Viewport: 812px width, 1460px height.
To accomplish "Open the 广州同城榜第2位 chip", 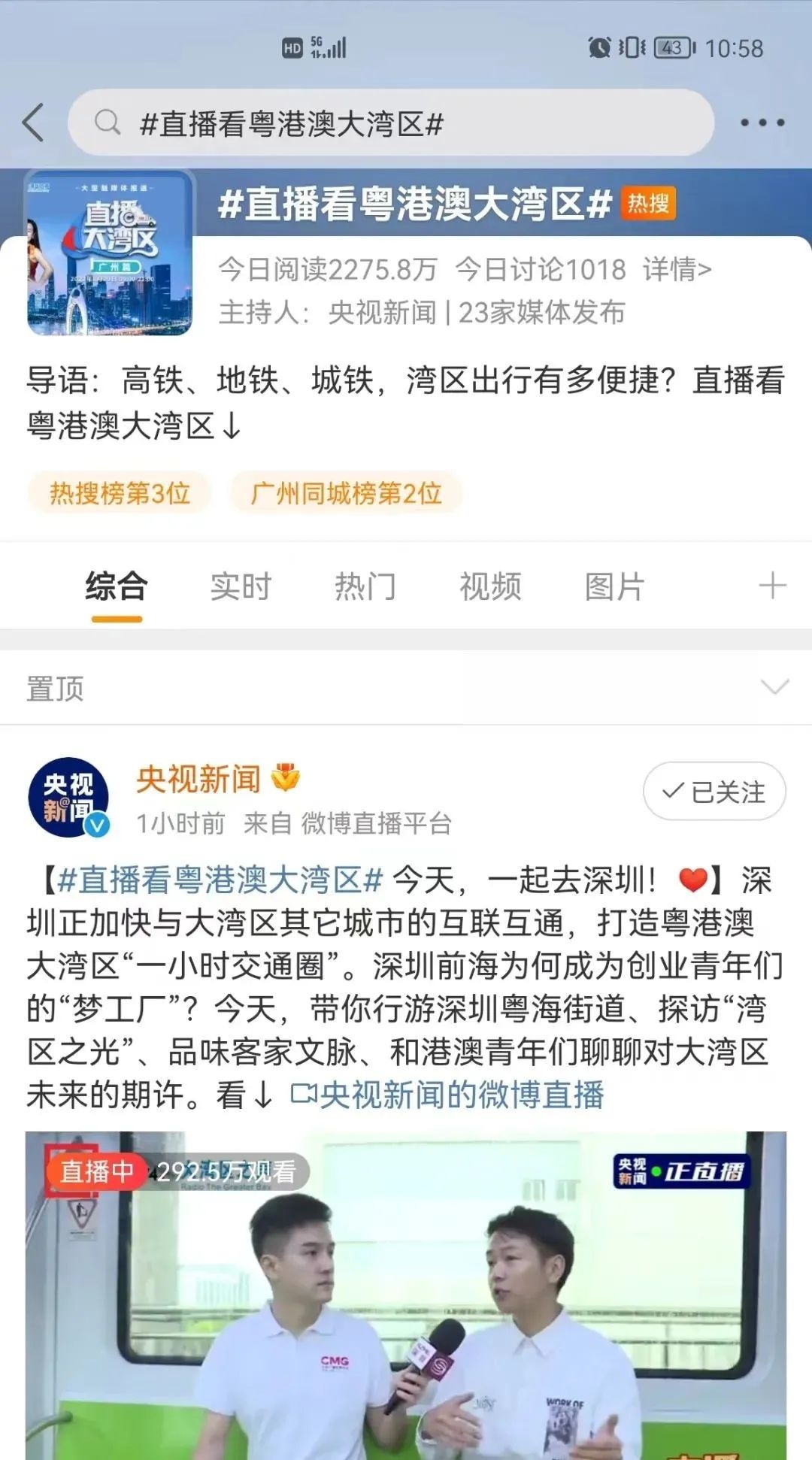I will pyautogui.click(x=346, y=493).
